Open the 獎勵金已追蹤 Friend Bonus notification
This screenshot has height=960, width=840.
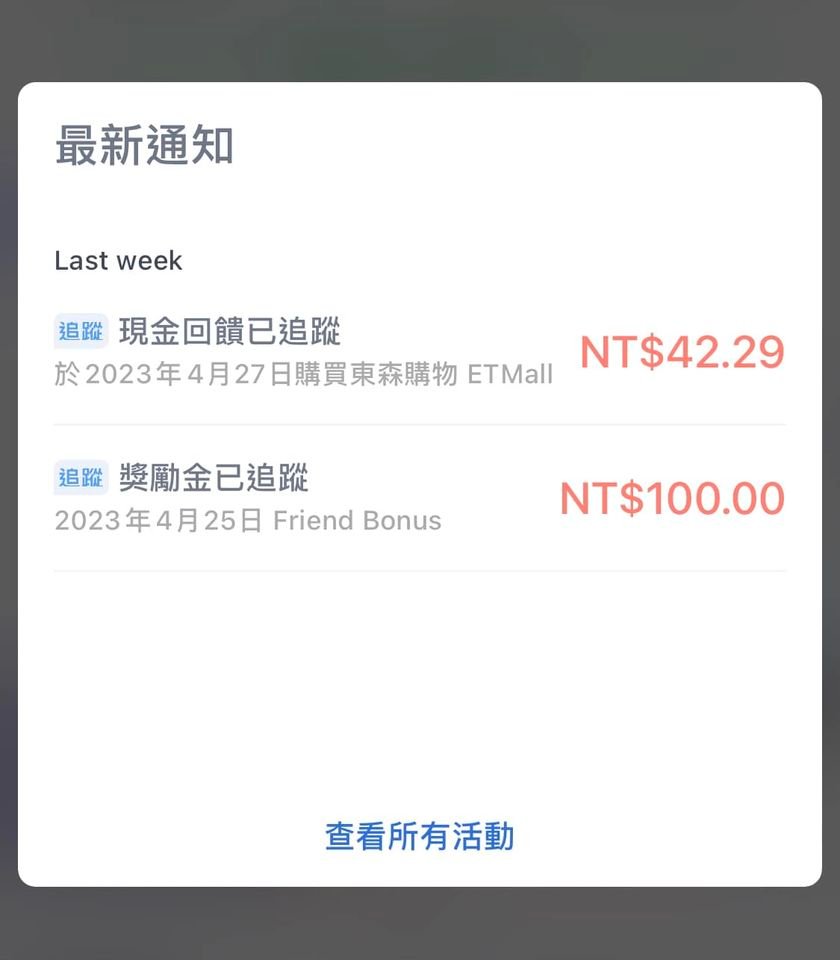pos(419,498)
